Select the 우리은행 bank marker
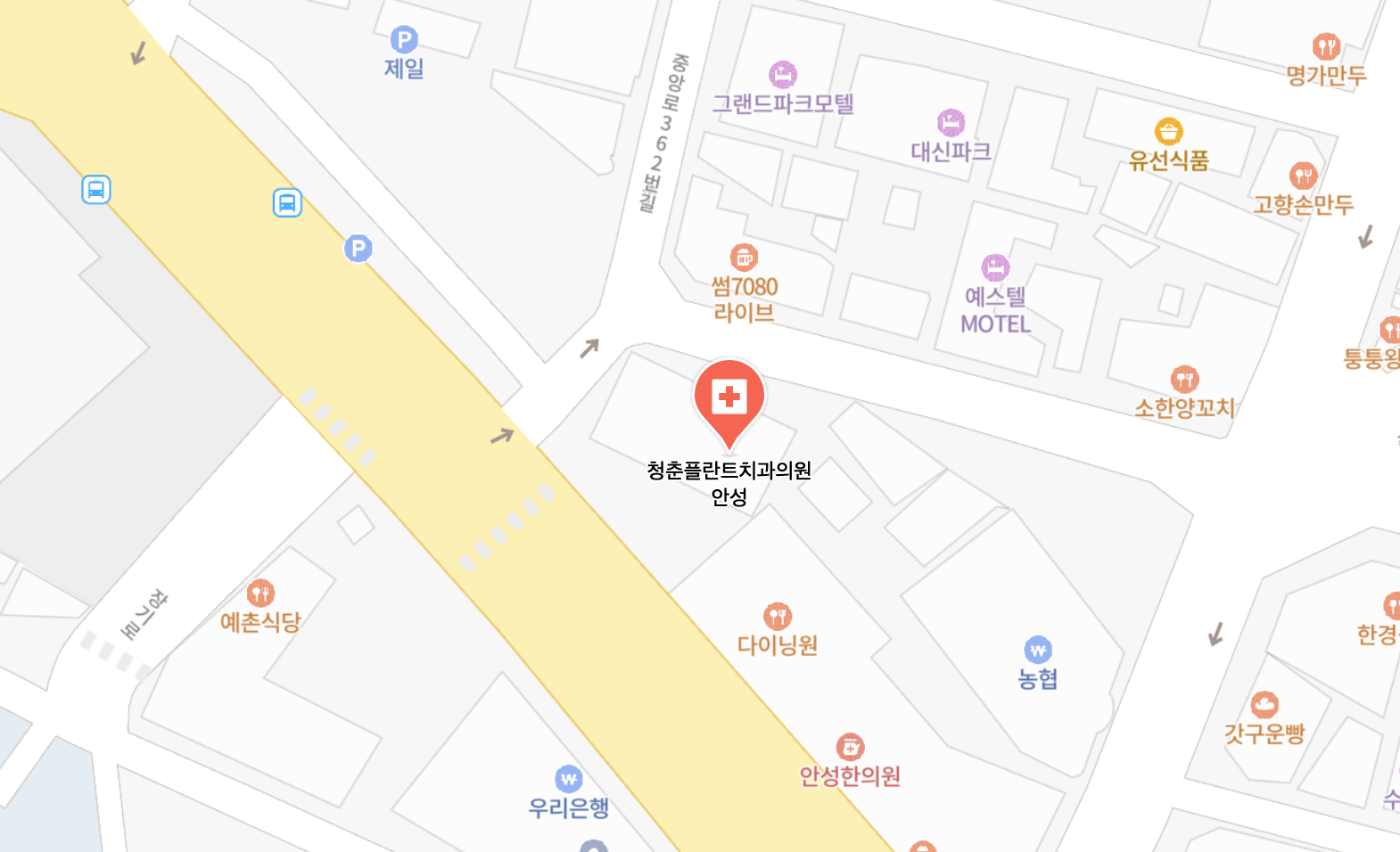 tap(569, 779)
